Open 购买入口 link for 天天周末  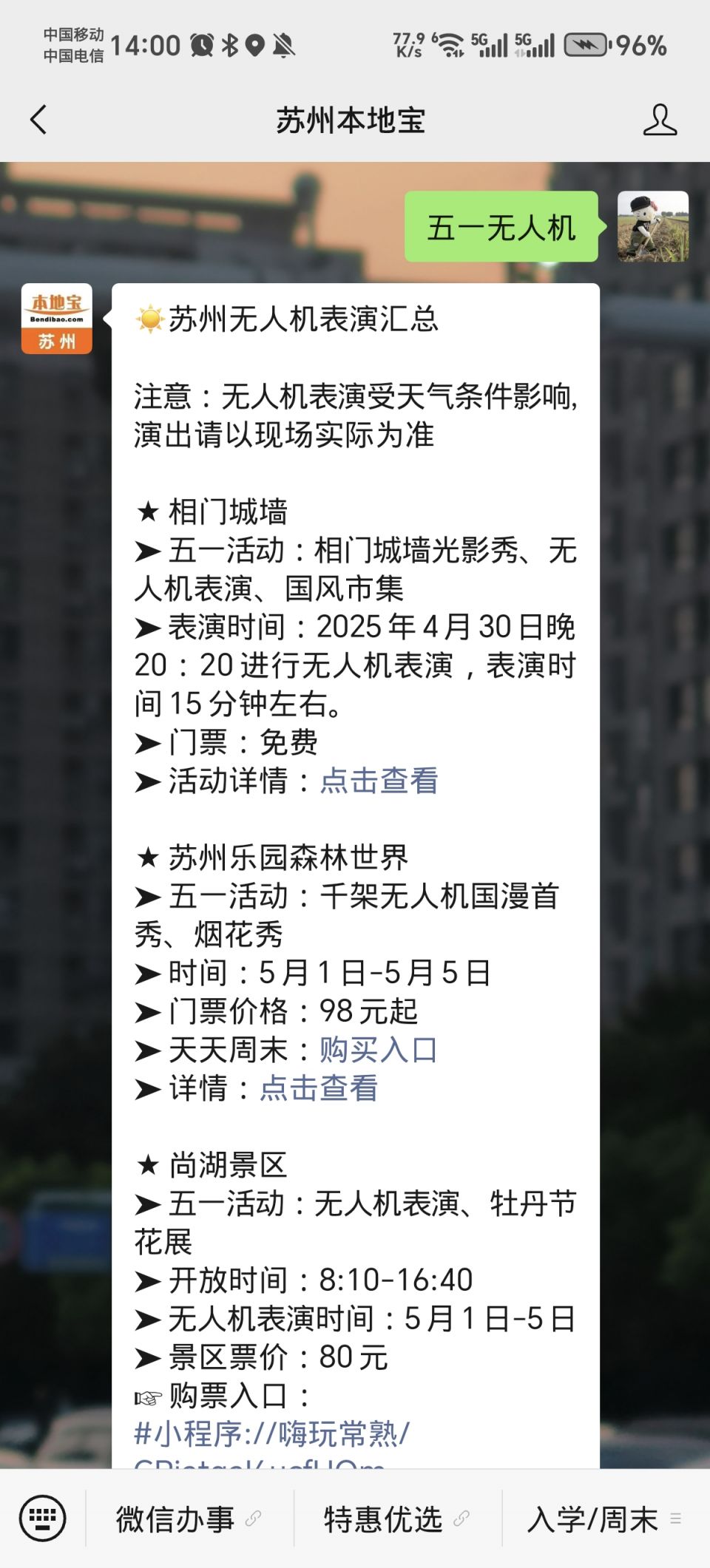(378, 1050)
